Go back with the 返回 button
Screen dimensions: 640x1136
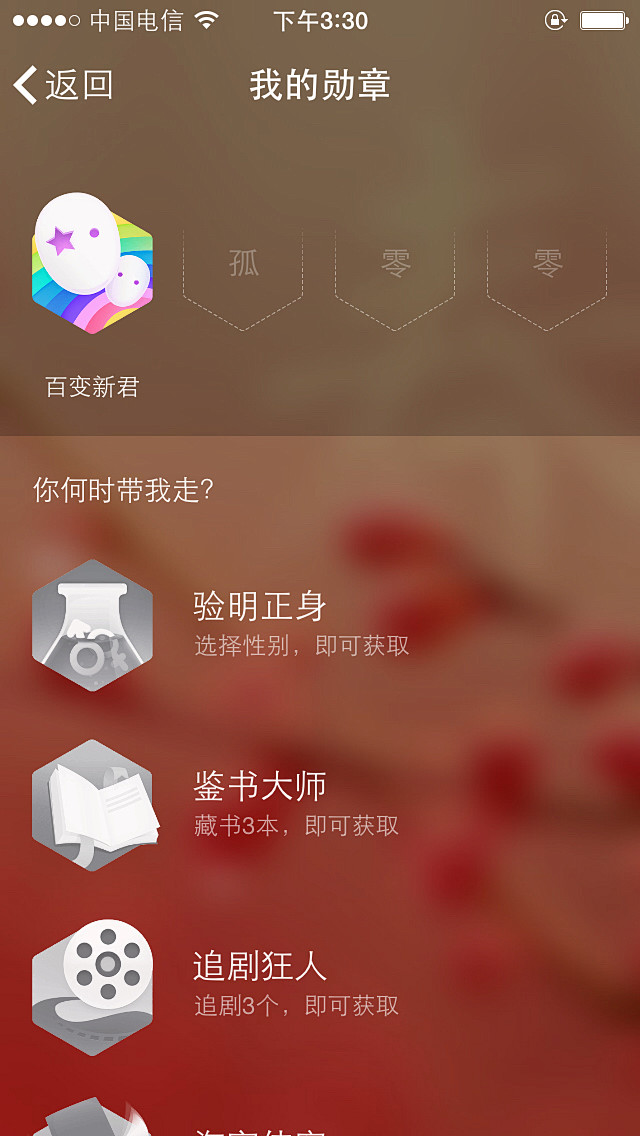pos(63,85)
